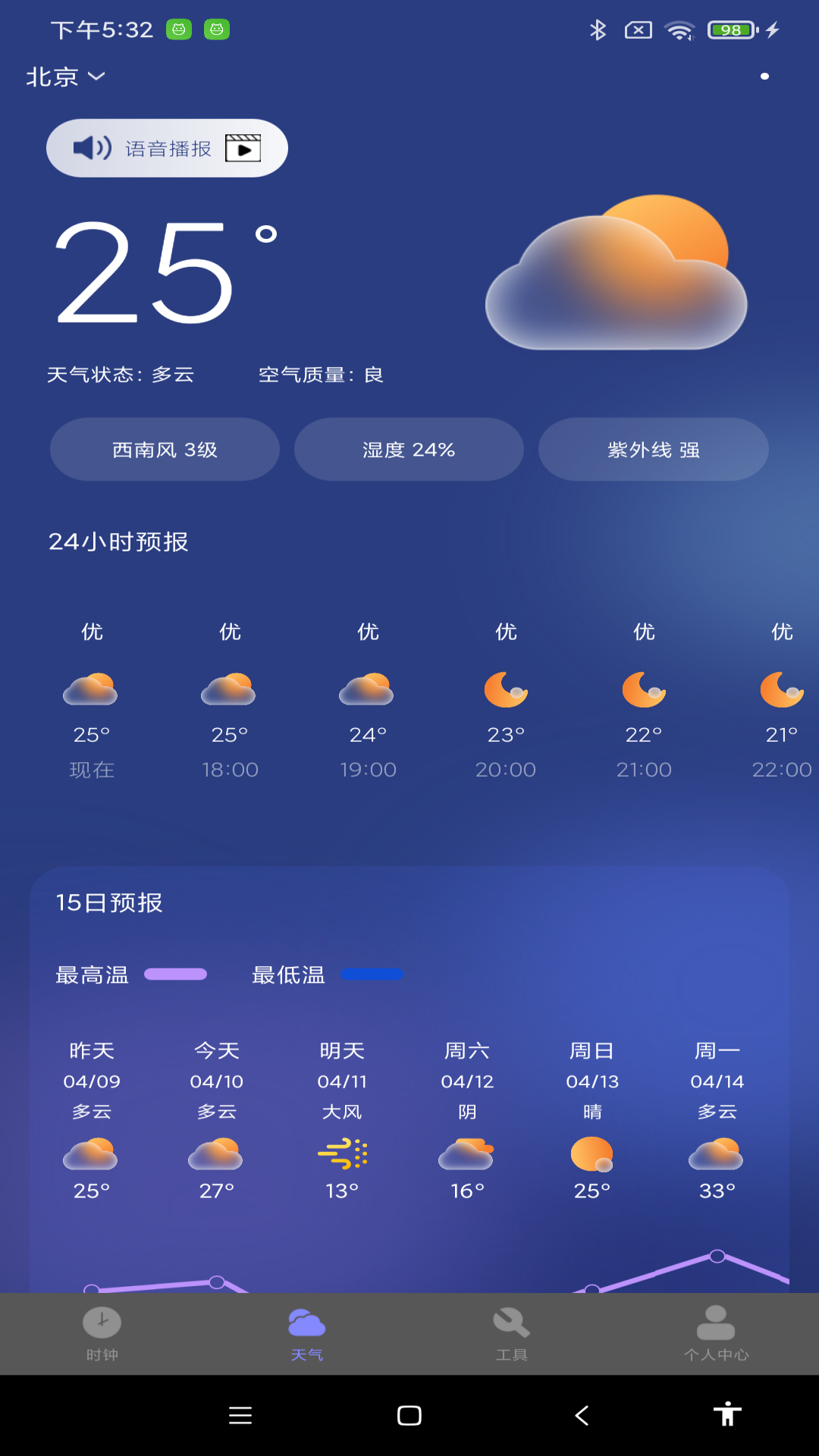The width and height of the screenshot is (819, 1456).
Task: Open recent apps from navigation bar
Action: (240, 1415)
